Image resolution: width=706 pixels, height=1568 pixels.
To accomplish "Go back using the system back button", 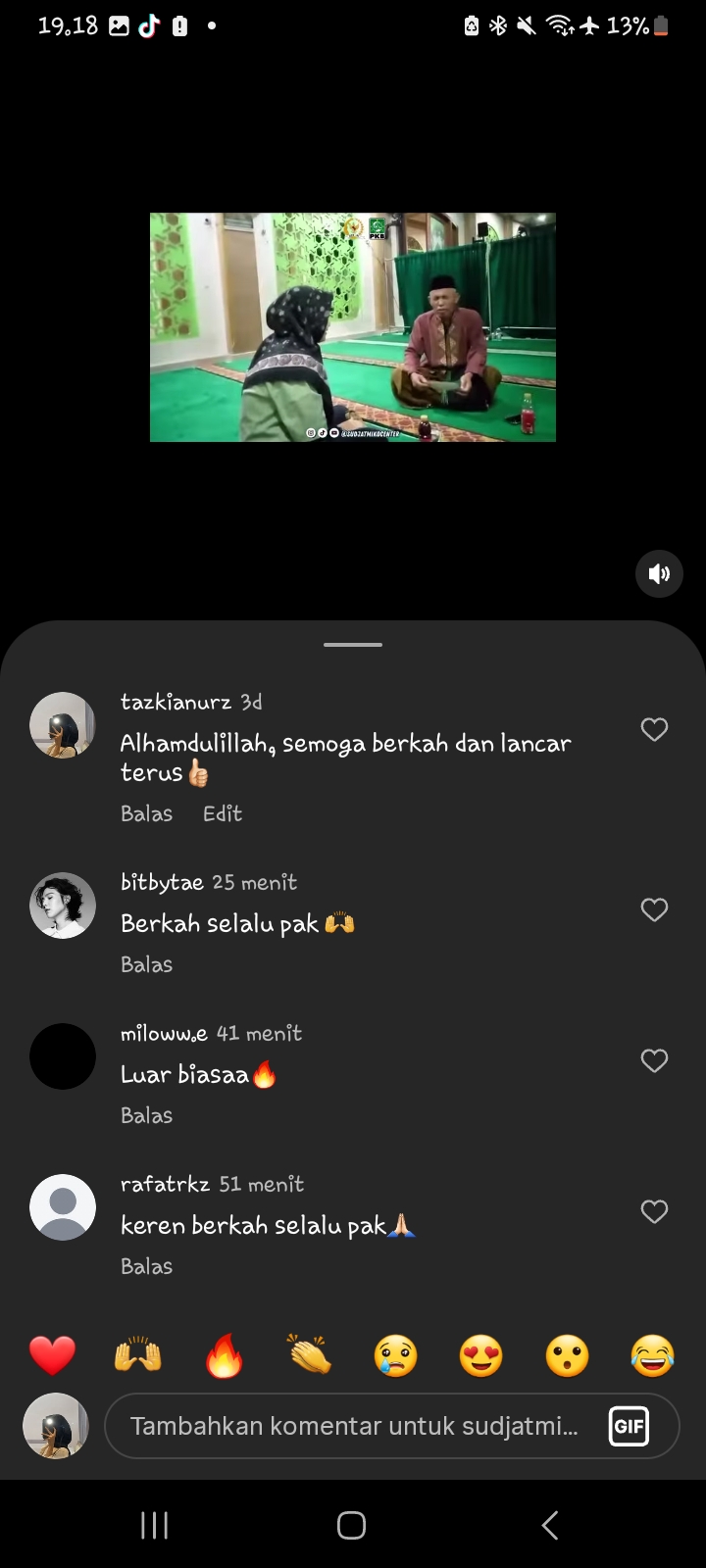I will click(x=550, y=1525).
